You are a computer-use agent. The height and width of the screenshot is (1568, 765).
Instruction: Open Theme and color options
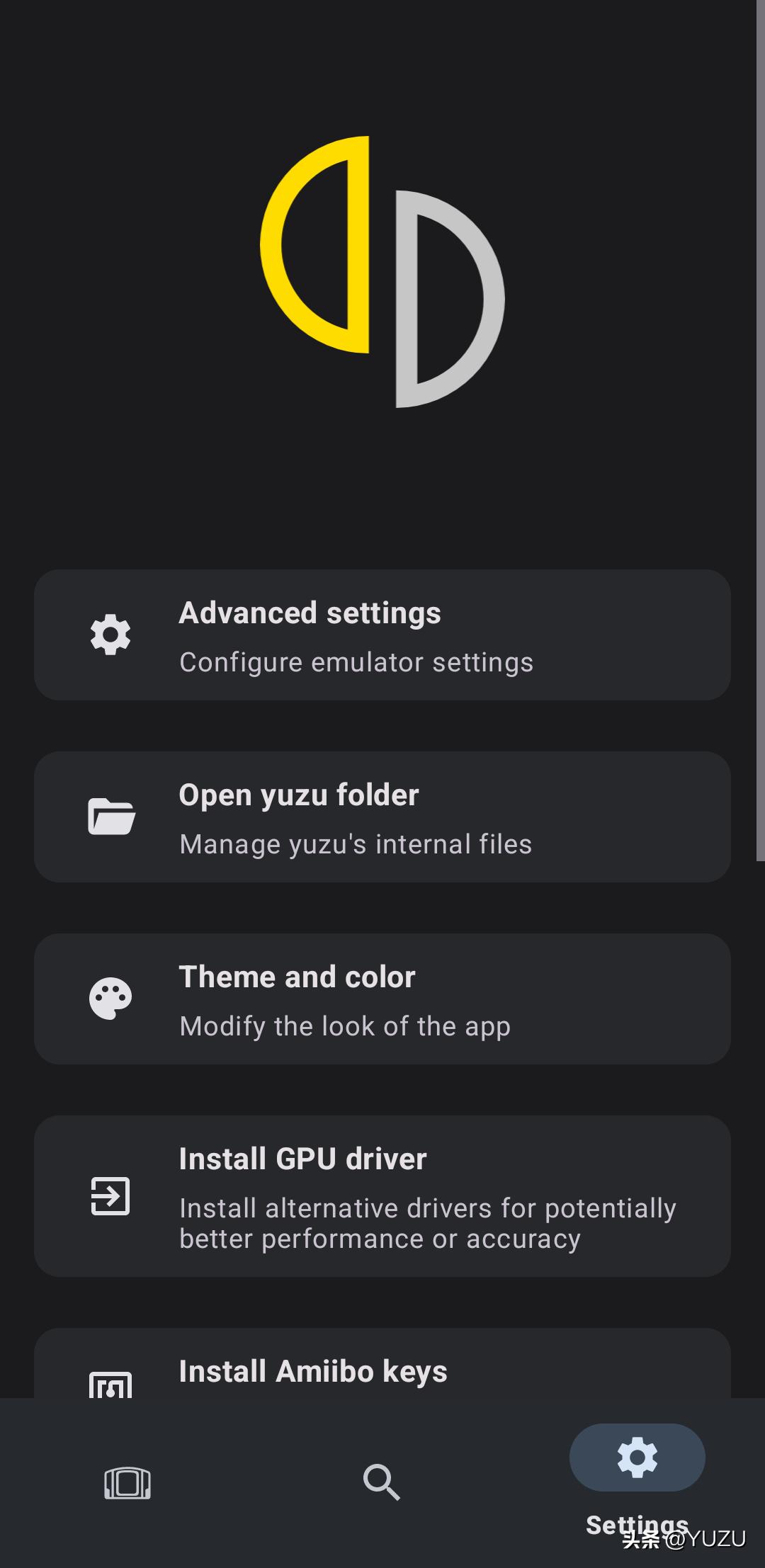[382, 999]
